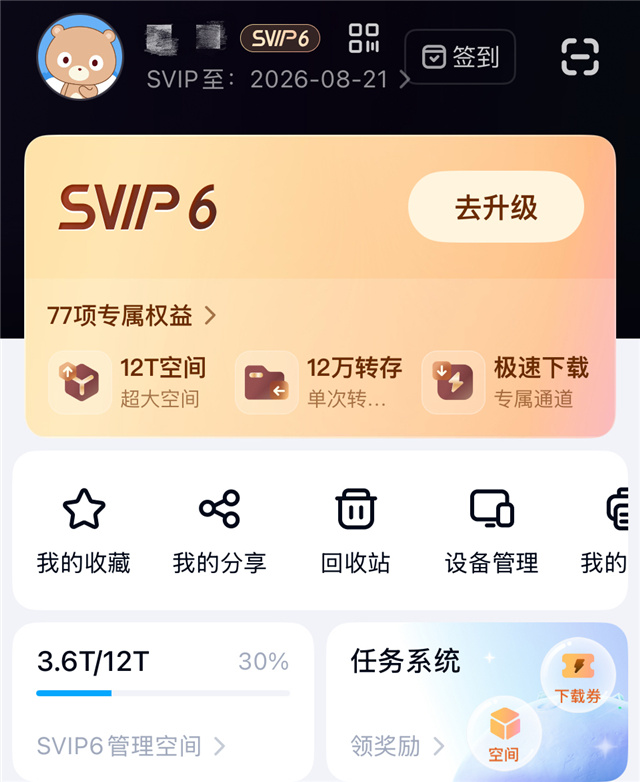Open SVIP6管理空间 storage management

pyautogui.click(x=130, y=746)
